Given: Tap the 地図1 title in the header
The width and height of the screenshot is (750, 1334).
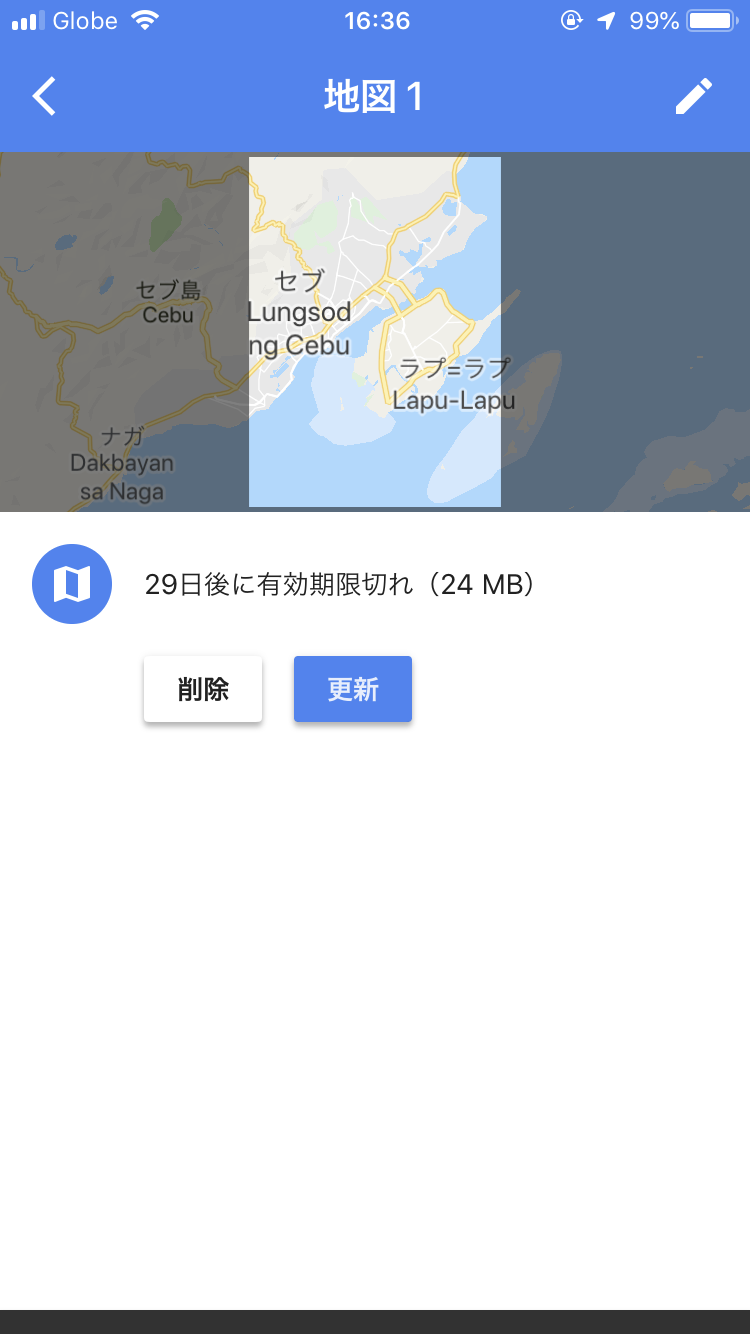Looking at the screenshot, I should click(x=373, y=96).
